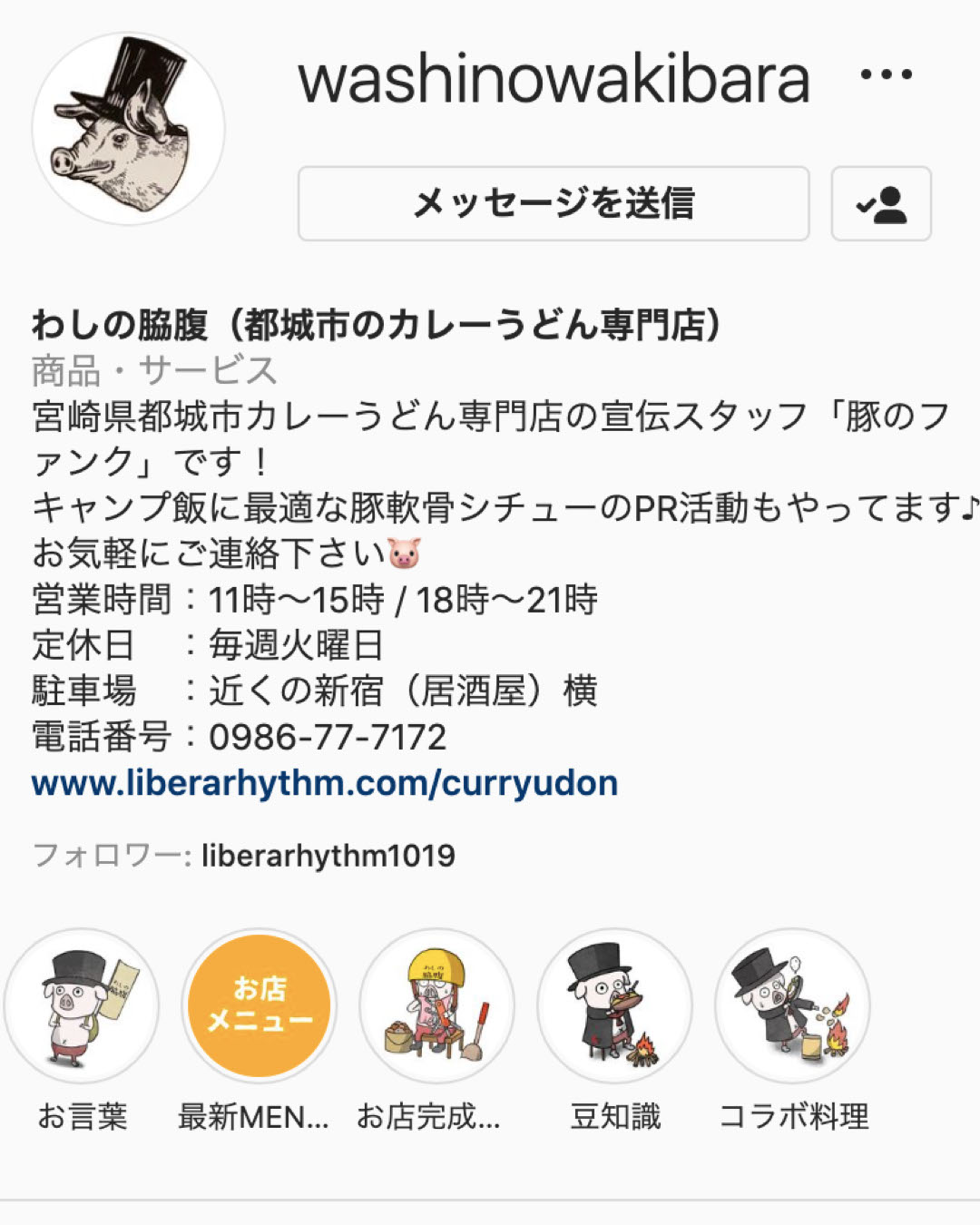Open the following status person icon button
This screenshot has width=980, height=1225.
point(881,203)
